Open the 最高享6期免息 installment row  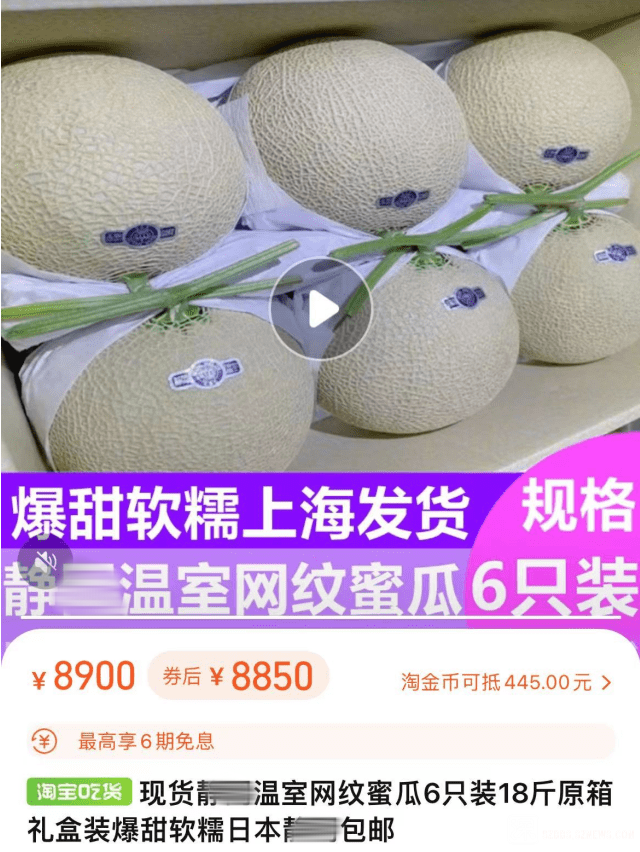tap(320, 741)
